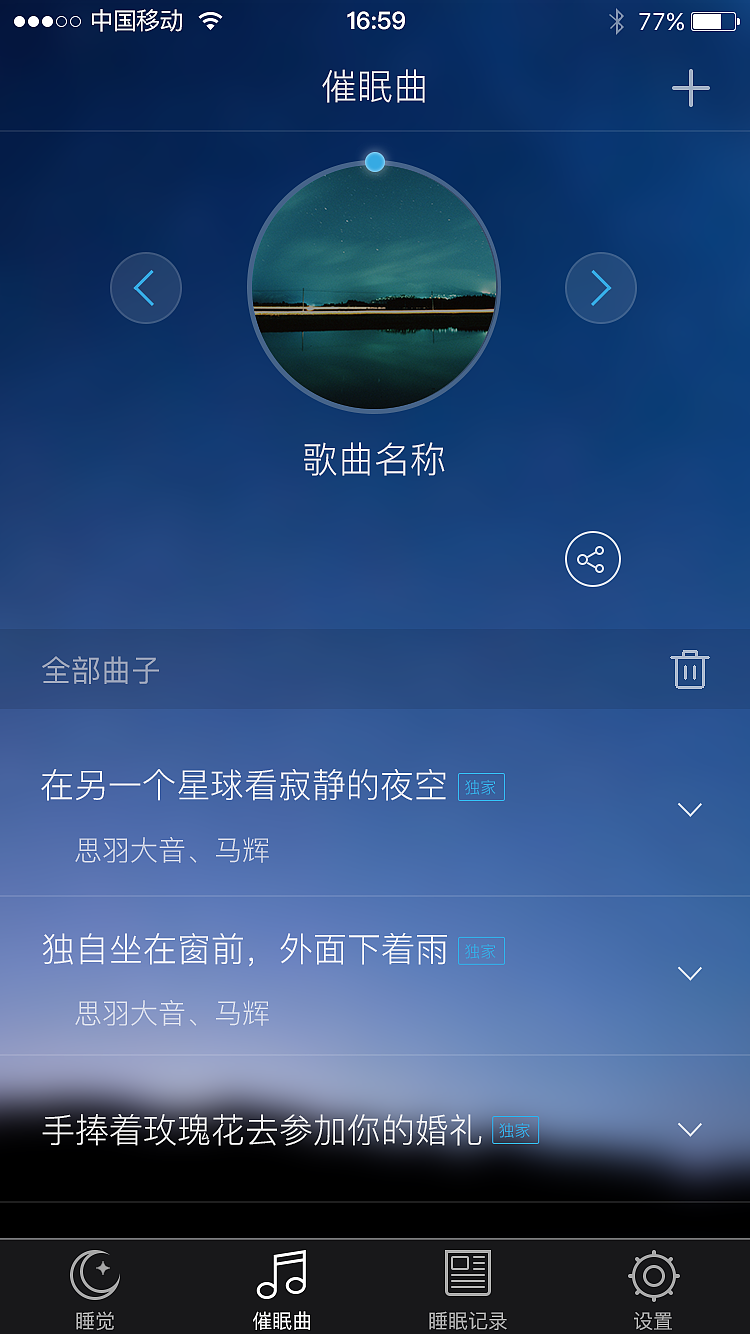The width and height of the screenshot is (750, 1334).
Task: Tap the share icon below the album art
Action: [x=592, y=559]
